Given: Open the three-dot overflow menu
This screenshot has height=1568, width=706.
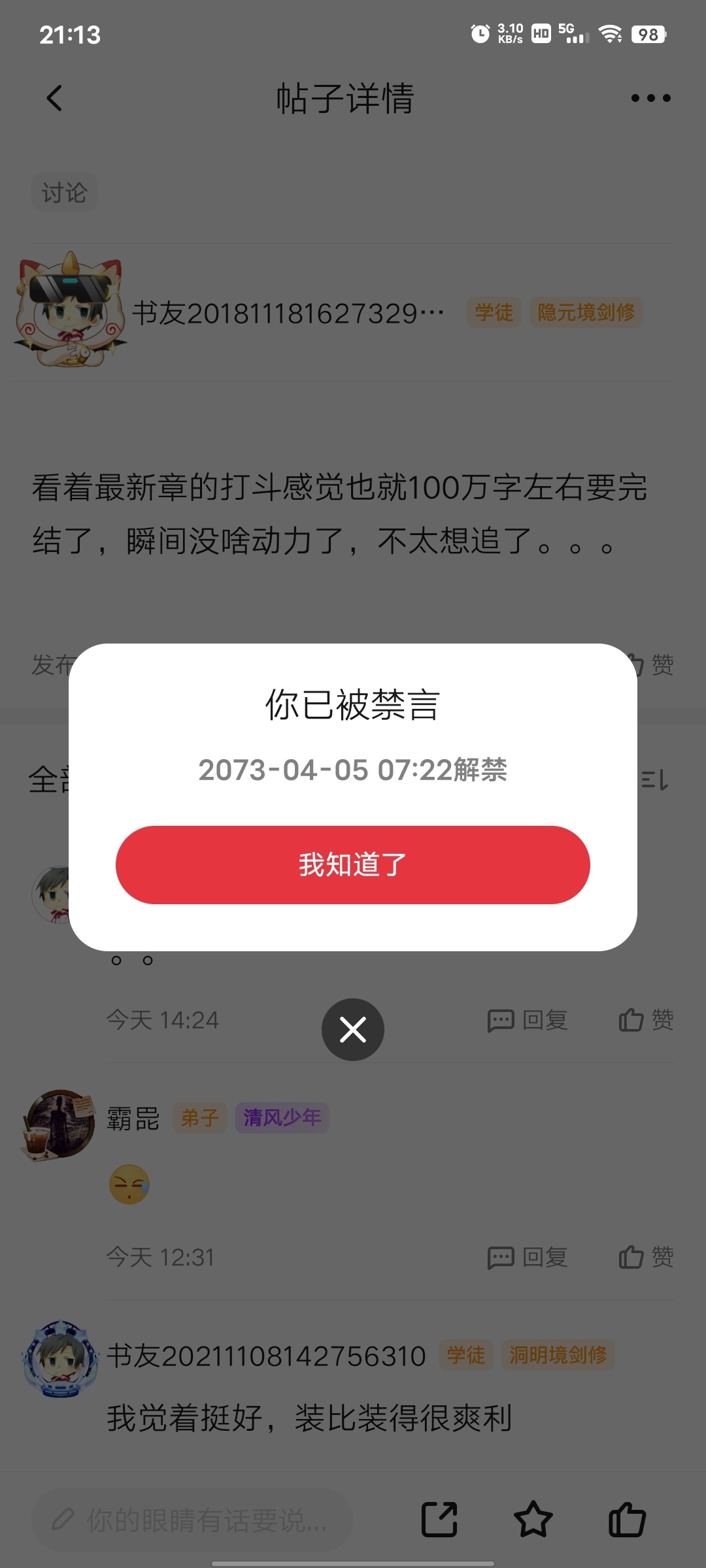Looking at the screenshot, I should [x=650, y=98].
